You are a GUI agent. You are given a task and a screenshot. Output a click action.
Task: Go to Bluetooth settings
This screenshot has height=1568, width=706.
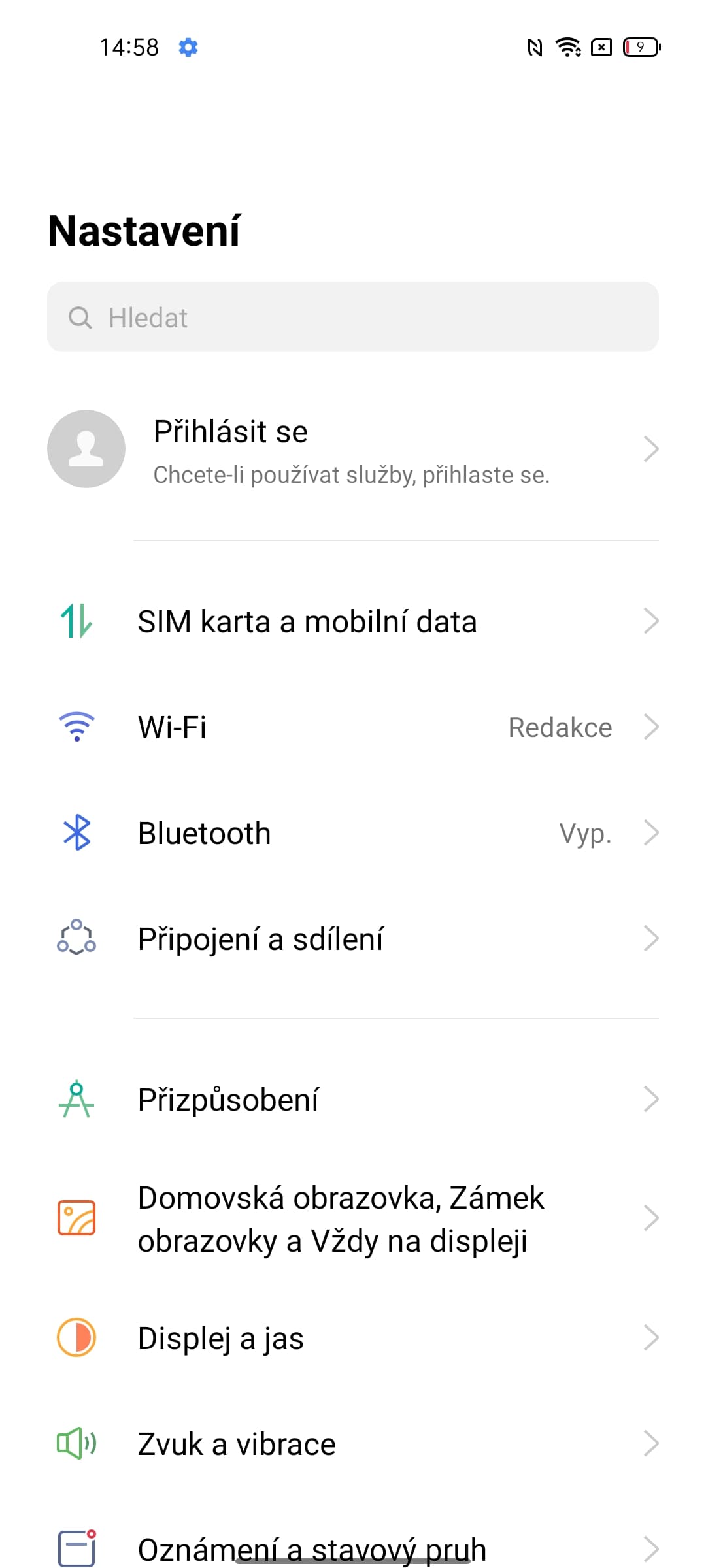pyautogui.click(x=353, y=833)
